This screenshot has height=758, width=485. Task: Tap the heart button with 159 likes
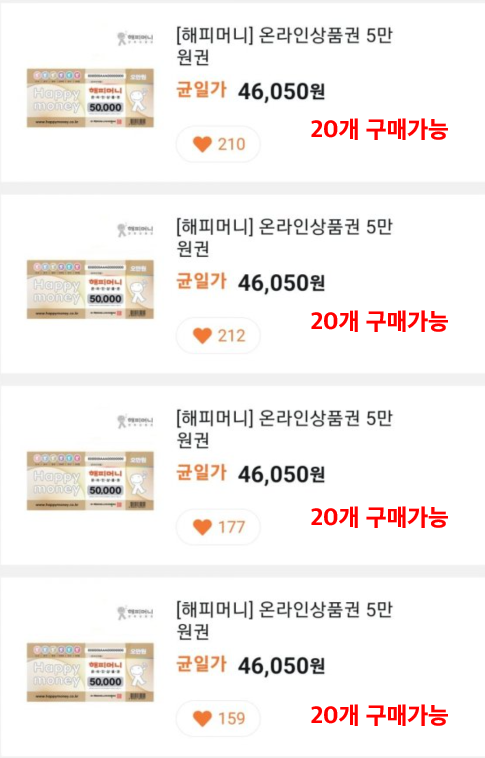point(218,718)
